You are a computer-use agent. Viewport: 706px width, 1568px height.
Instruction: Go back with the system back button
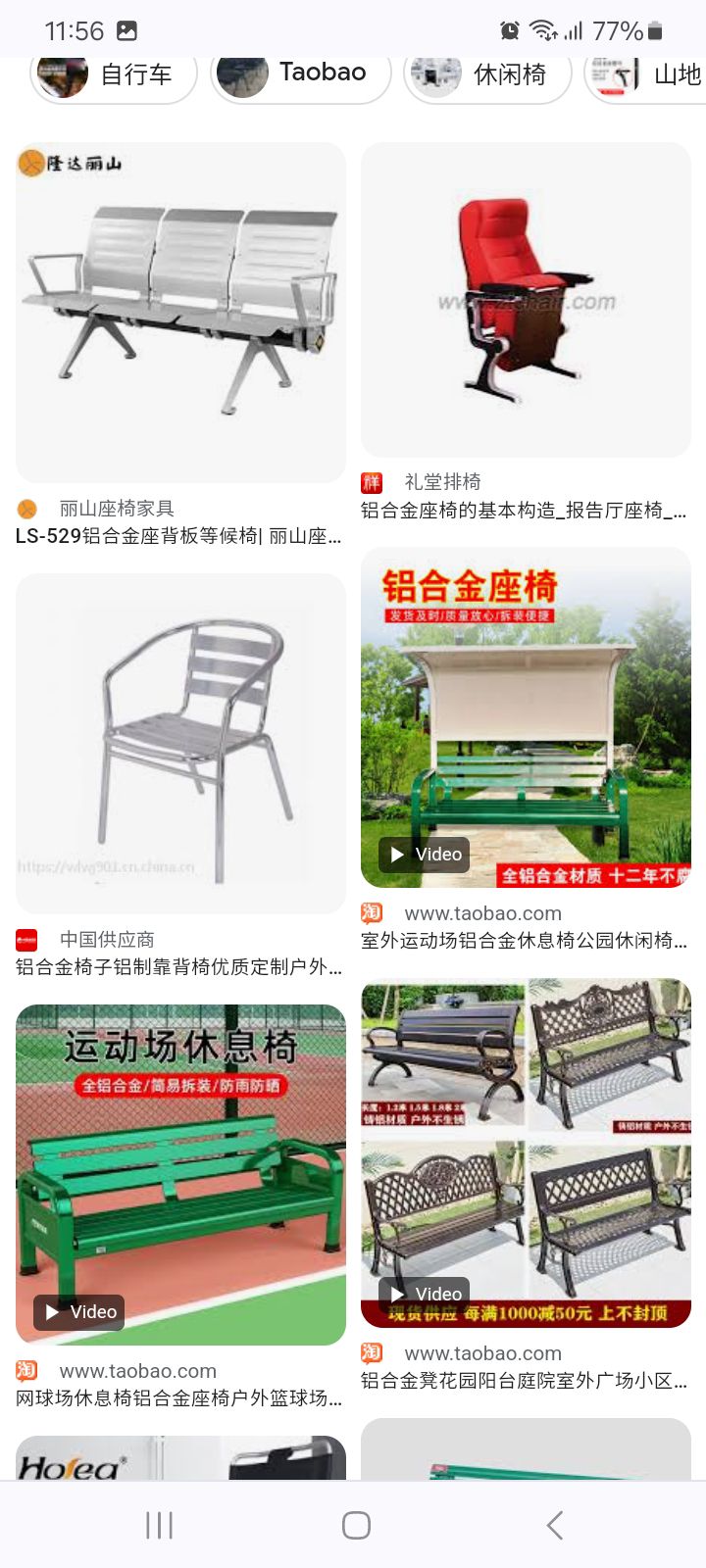555,1525
